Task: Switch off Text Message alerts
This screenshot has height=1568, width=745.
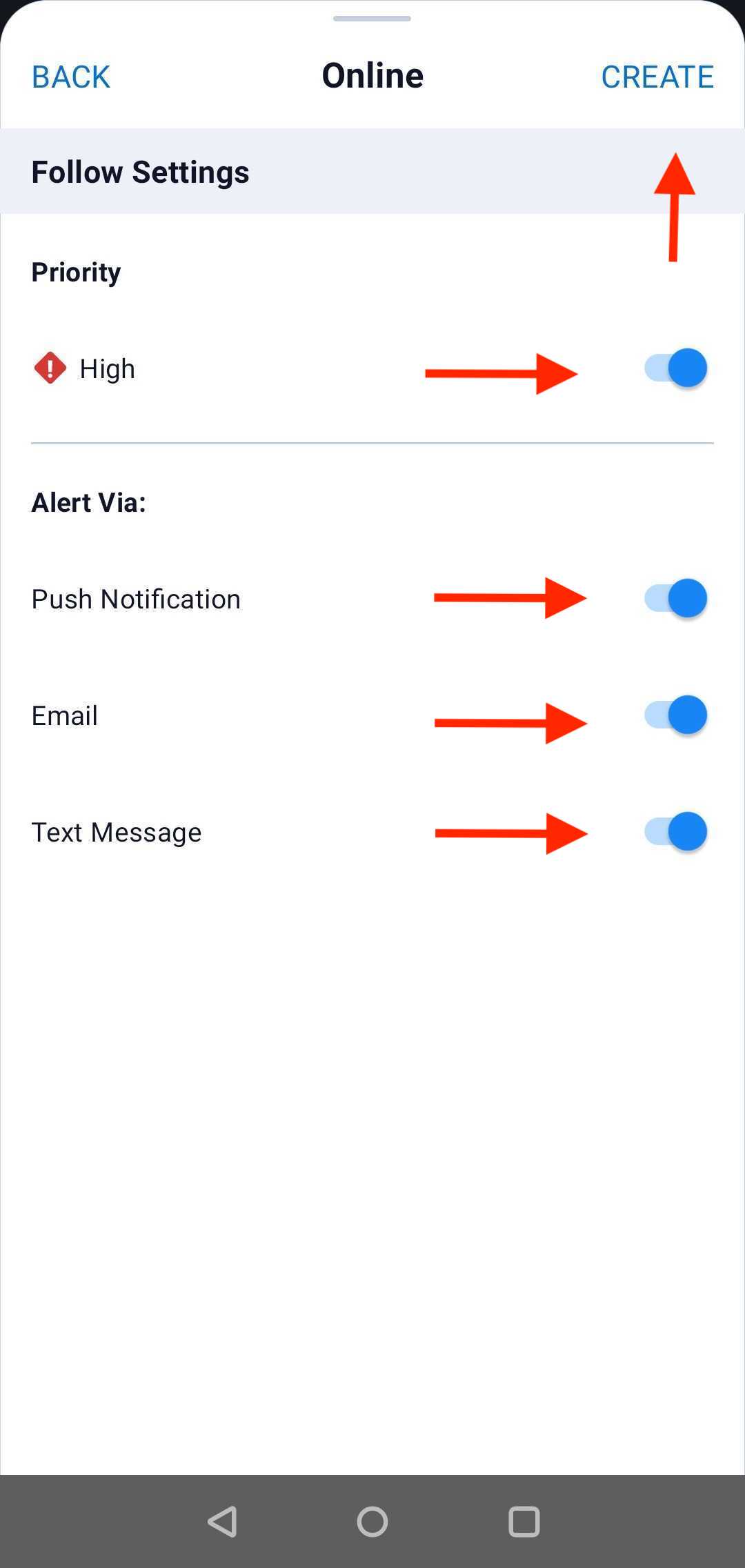Action: [x=675, y=831]
